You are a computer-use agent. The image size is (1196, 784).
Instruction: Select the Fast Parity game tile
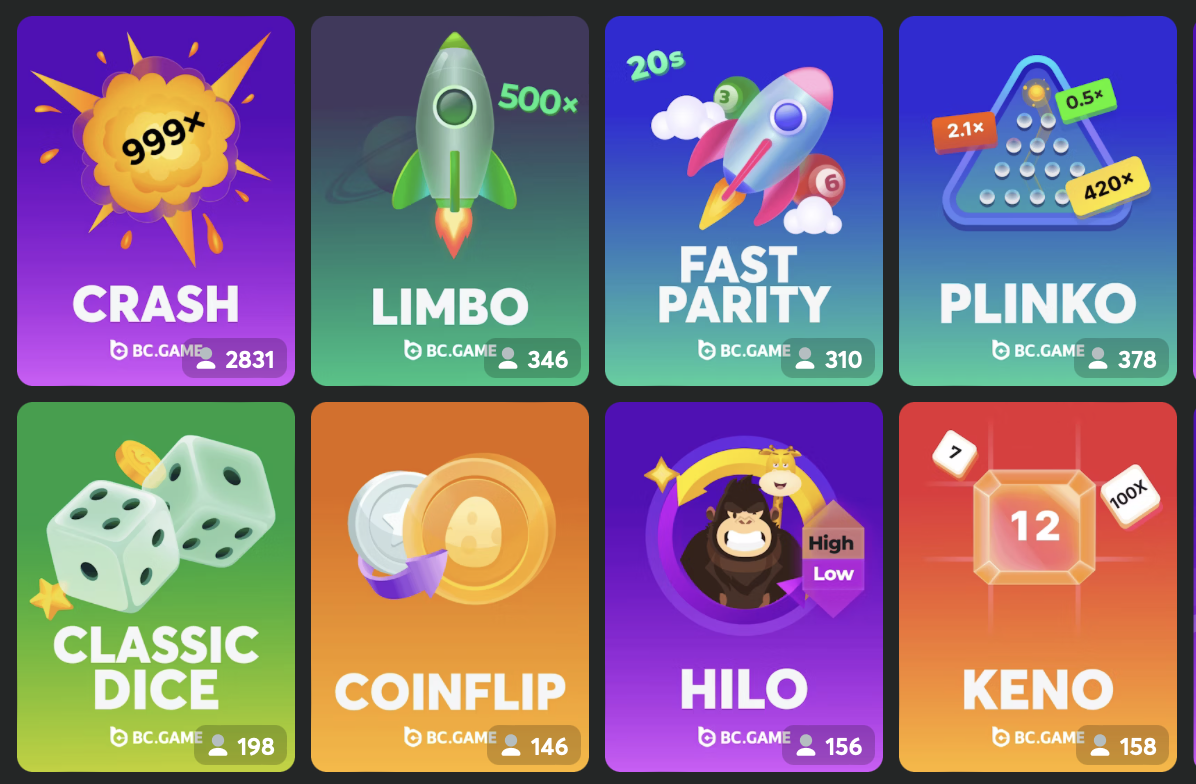744,200
